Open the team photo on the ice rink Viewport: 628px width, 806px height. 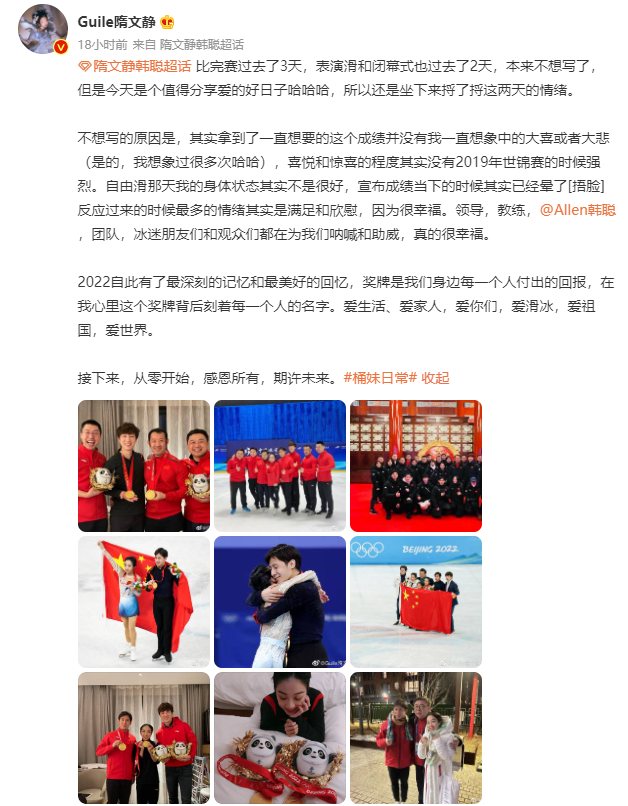280,466
